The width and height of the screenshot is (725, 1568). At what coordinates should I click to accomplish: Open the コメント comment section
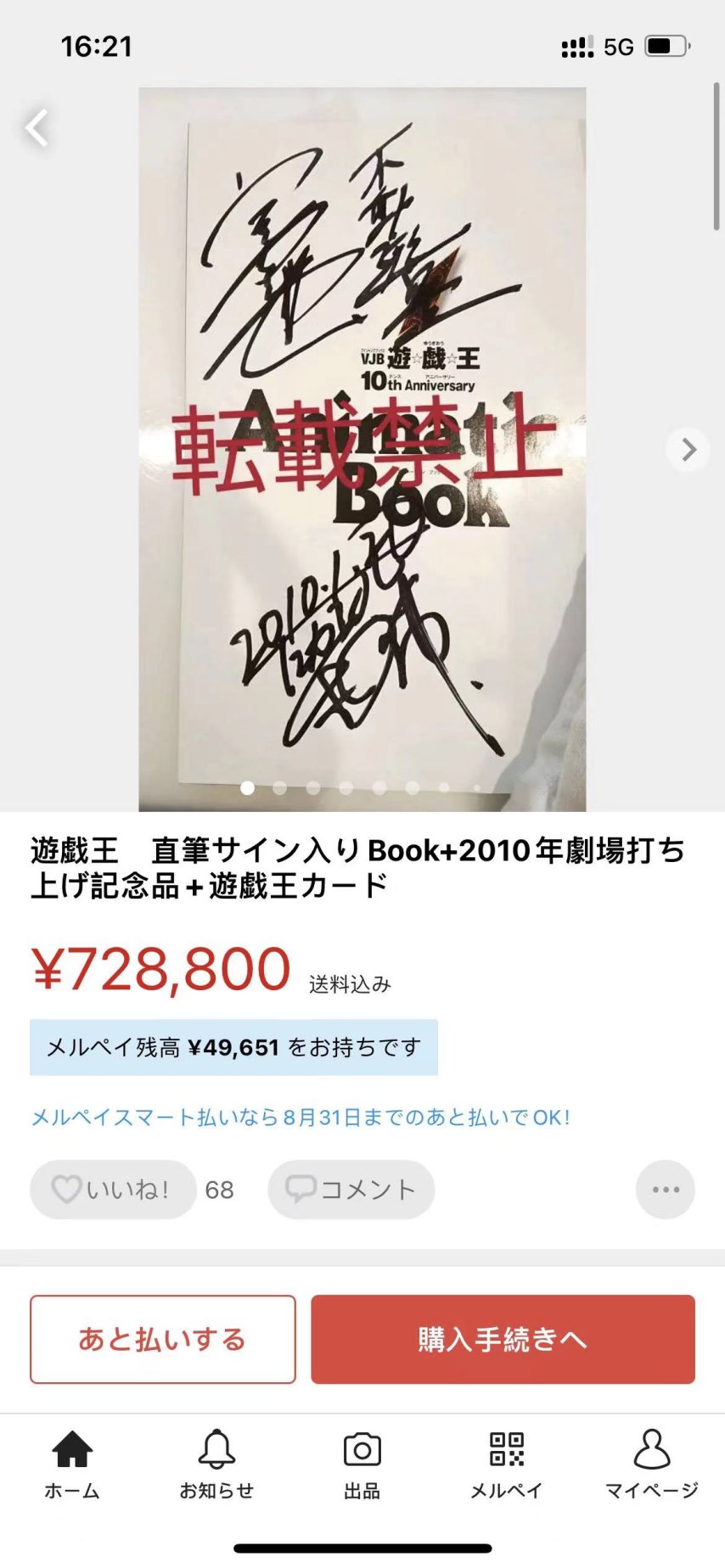click(351, 1190)
